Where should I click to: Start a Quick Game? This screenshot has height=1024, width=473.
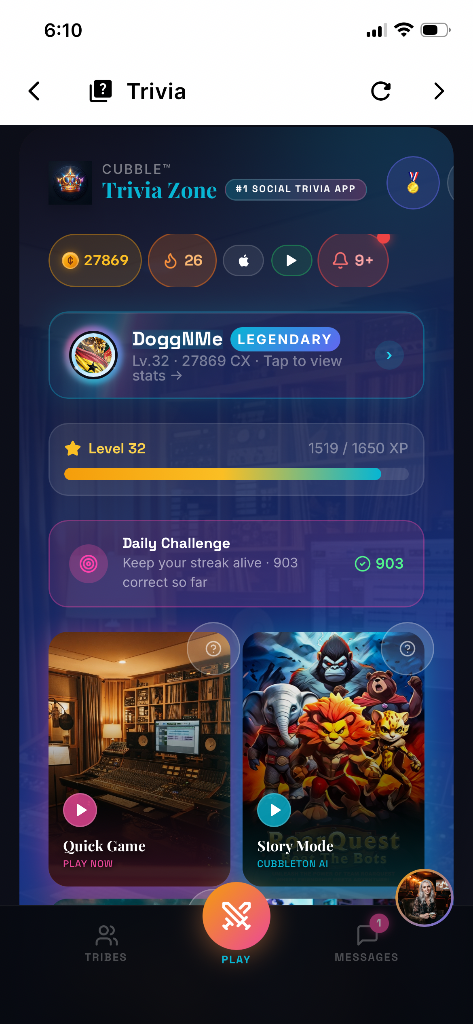coord(139,759)
